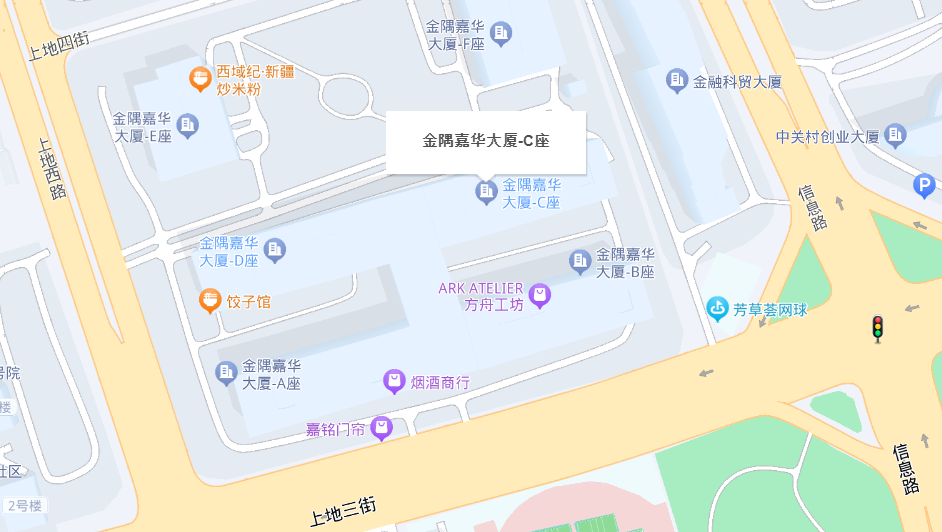Select the 金隅嘉华大厦-D座 building marker
This screenshot has height=532, width=942.
point(275,249)
